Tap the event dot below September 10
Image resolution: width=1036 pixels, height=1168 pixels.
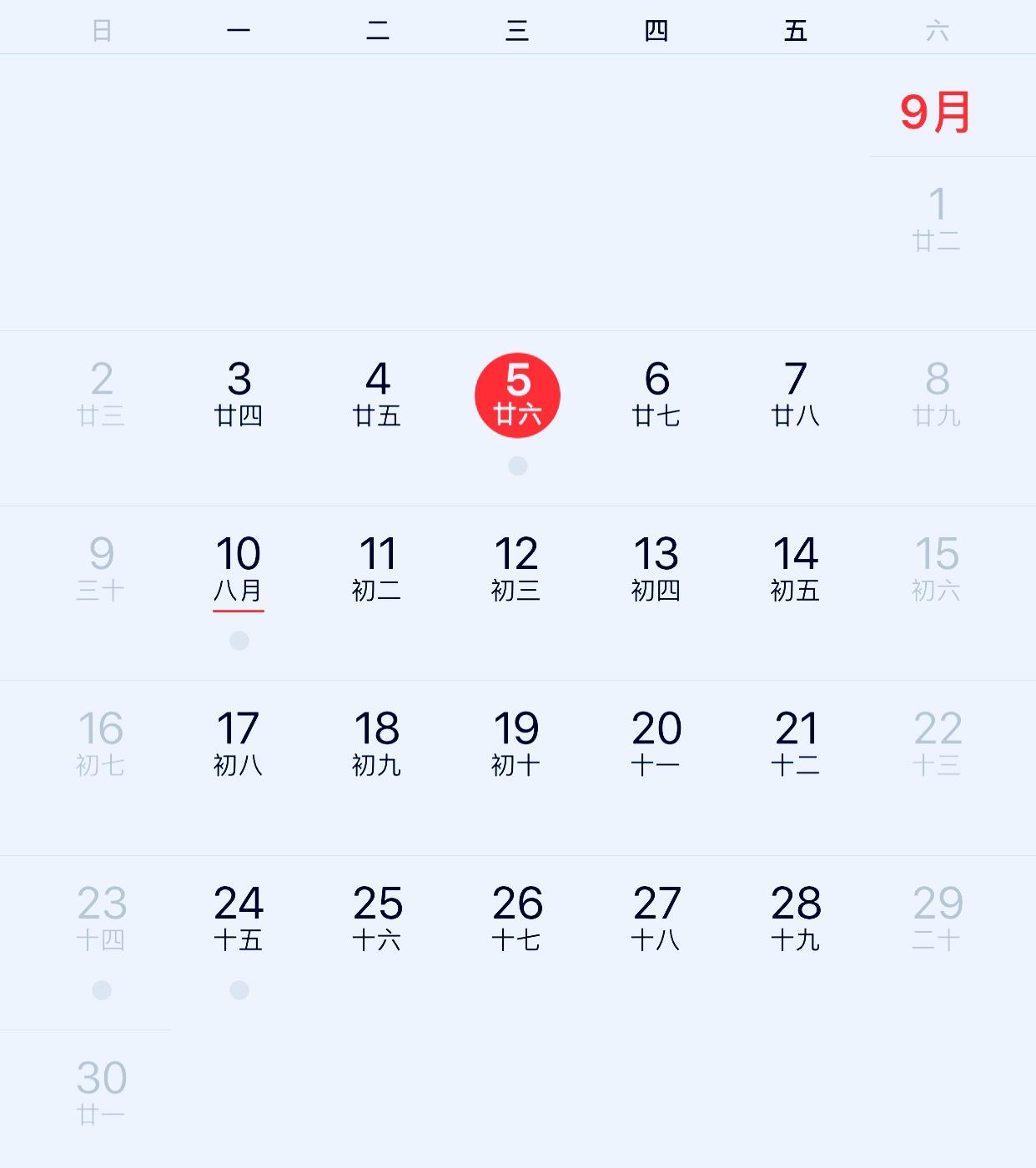coord(239,641)
